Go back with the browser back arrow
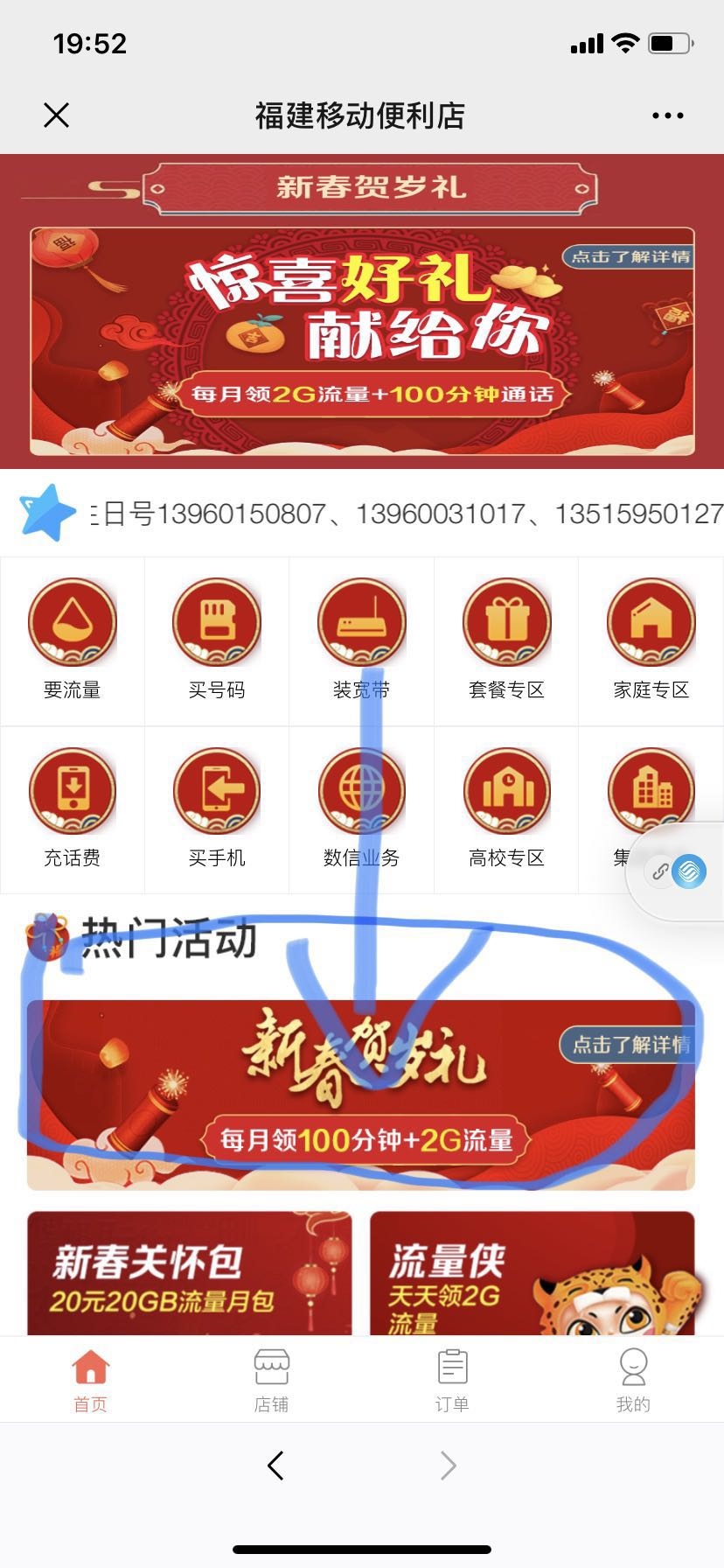 (x=275, y=1466)
